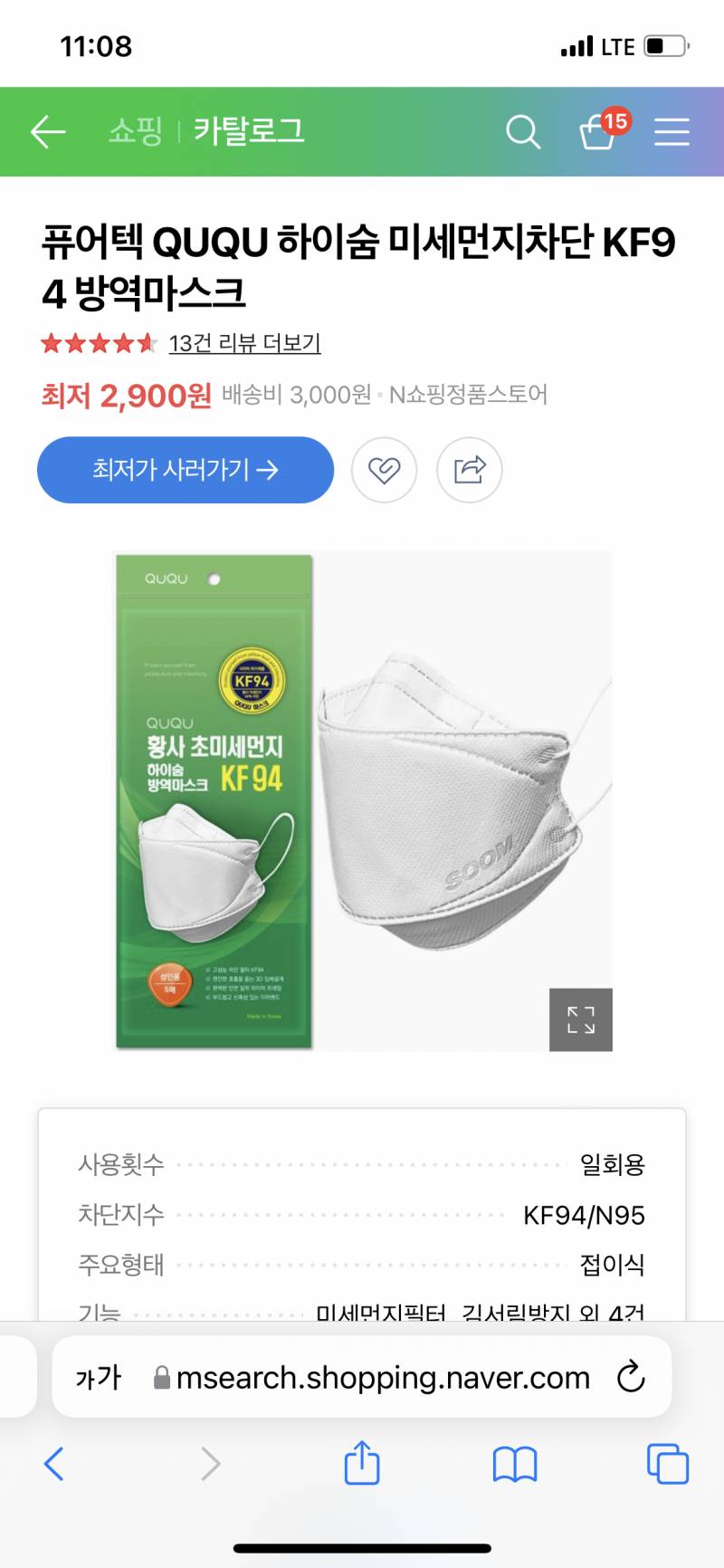Open the hamburger menu in the green header
Image resolution: width=724 pixels, height=1568 pixels.
click(672, 132)
